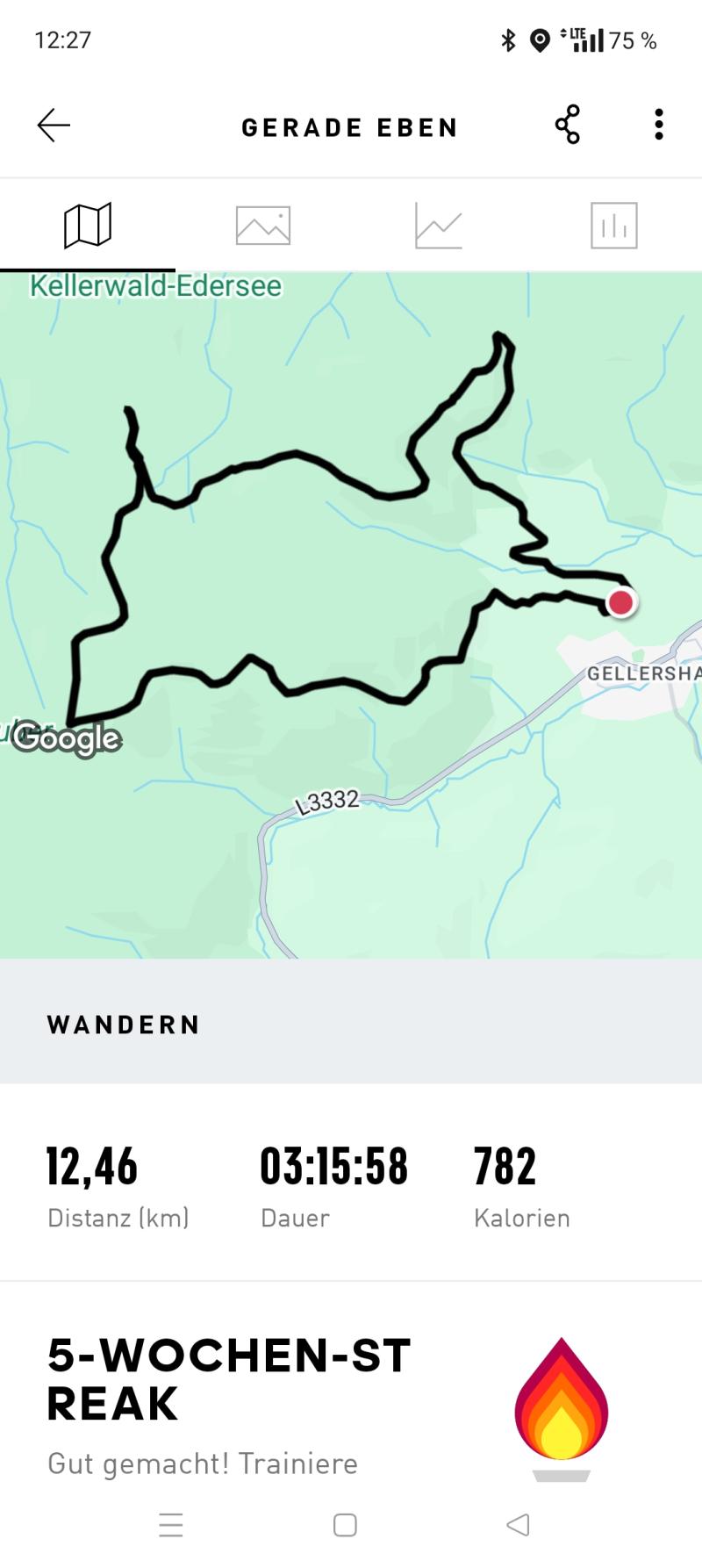Open the bar chart statistics tab
The width and height of the screenshot is (702, 1568).
pyautogui.click(x=614, y=226)
